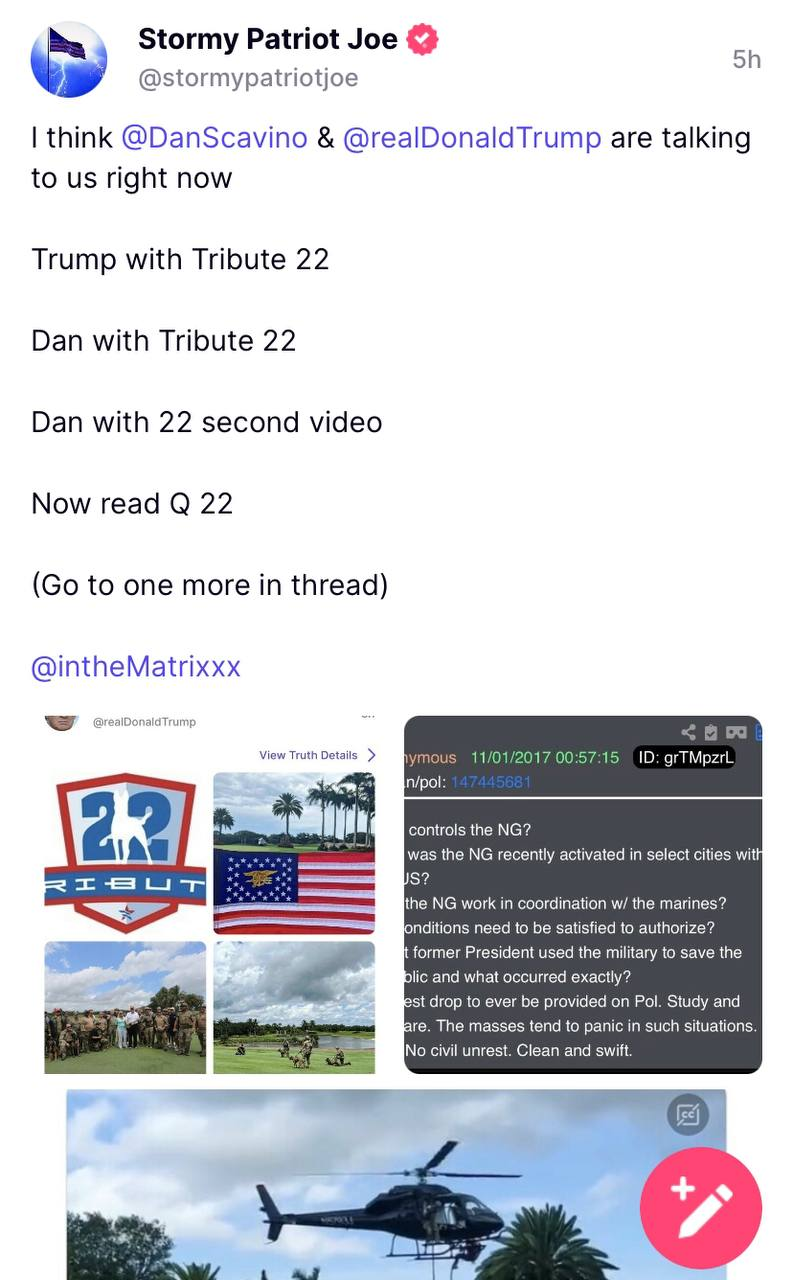Compose a new post

701,1208
